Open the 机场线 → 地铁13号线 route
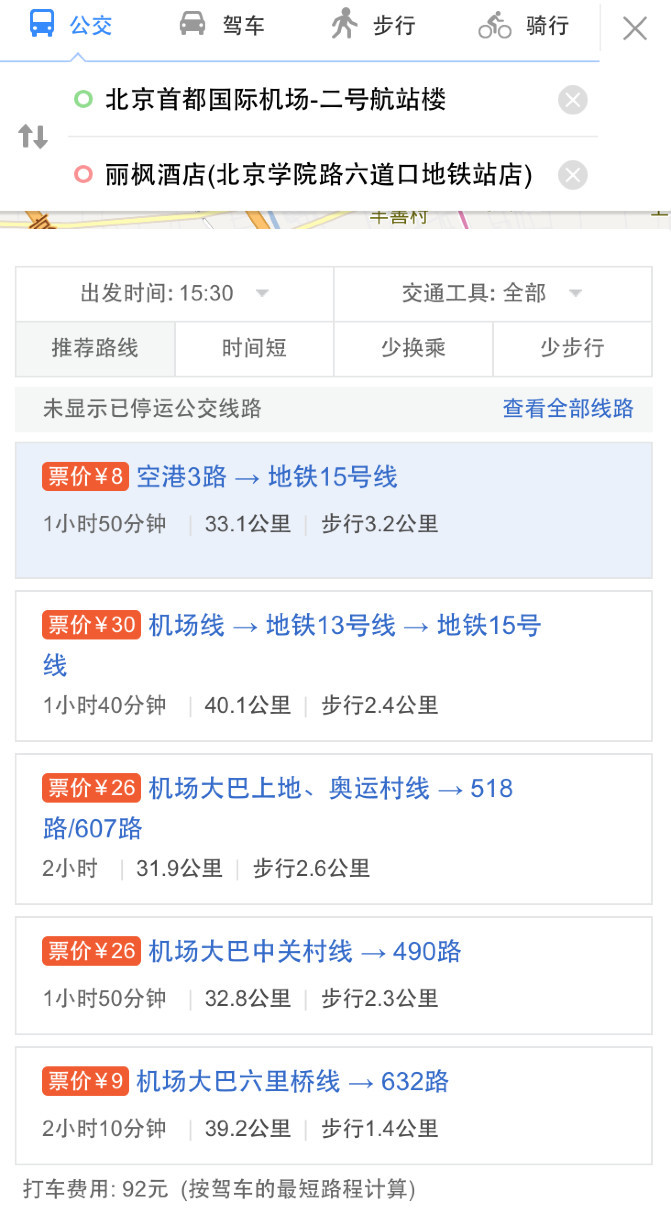 point(334,665)
